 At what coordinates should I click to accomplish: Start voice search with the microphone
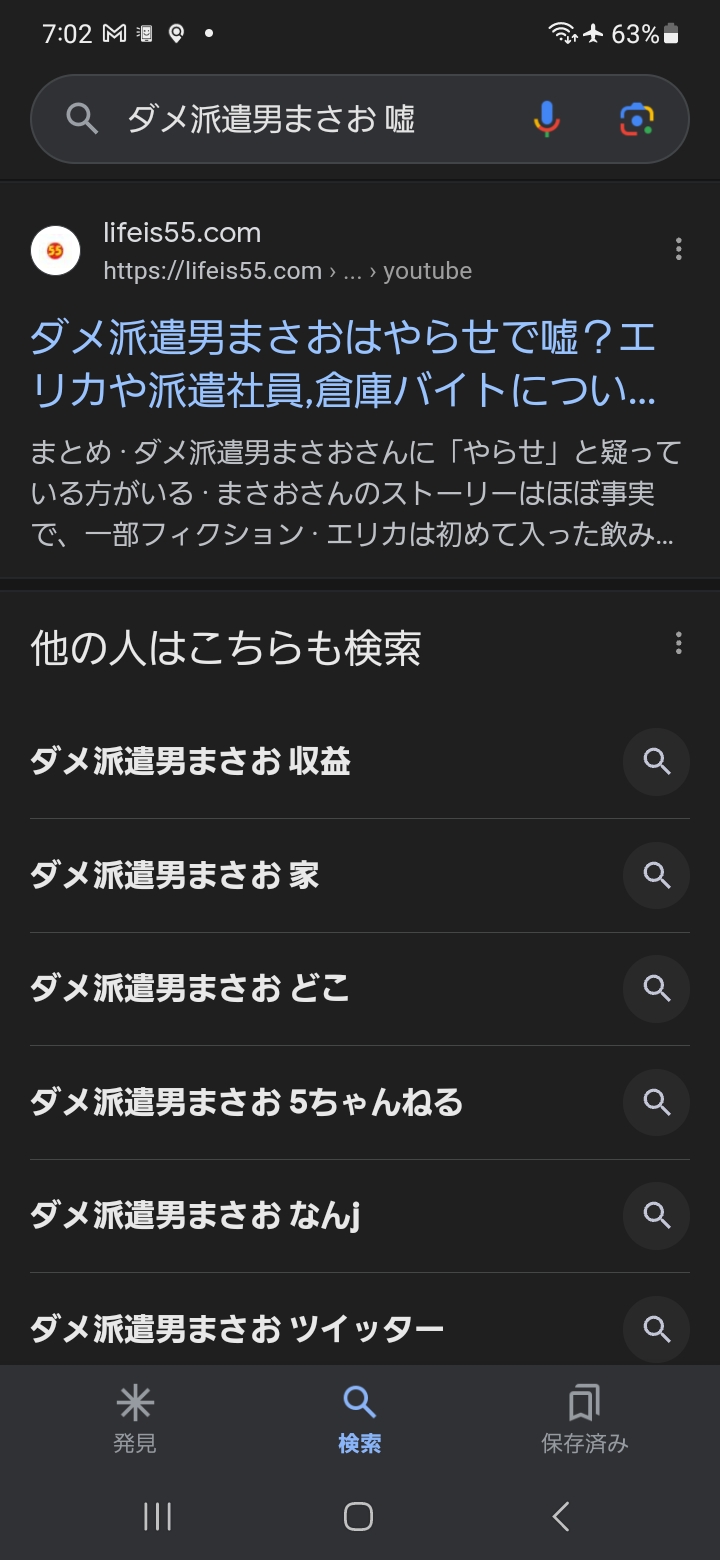pyautogui.click(x=546, y=120)
